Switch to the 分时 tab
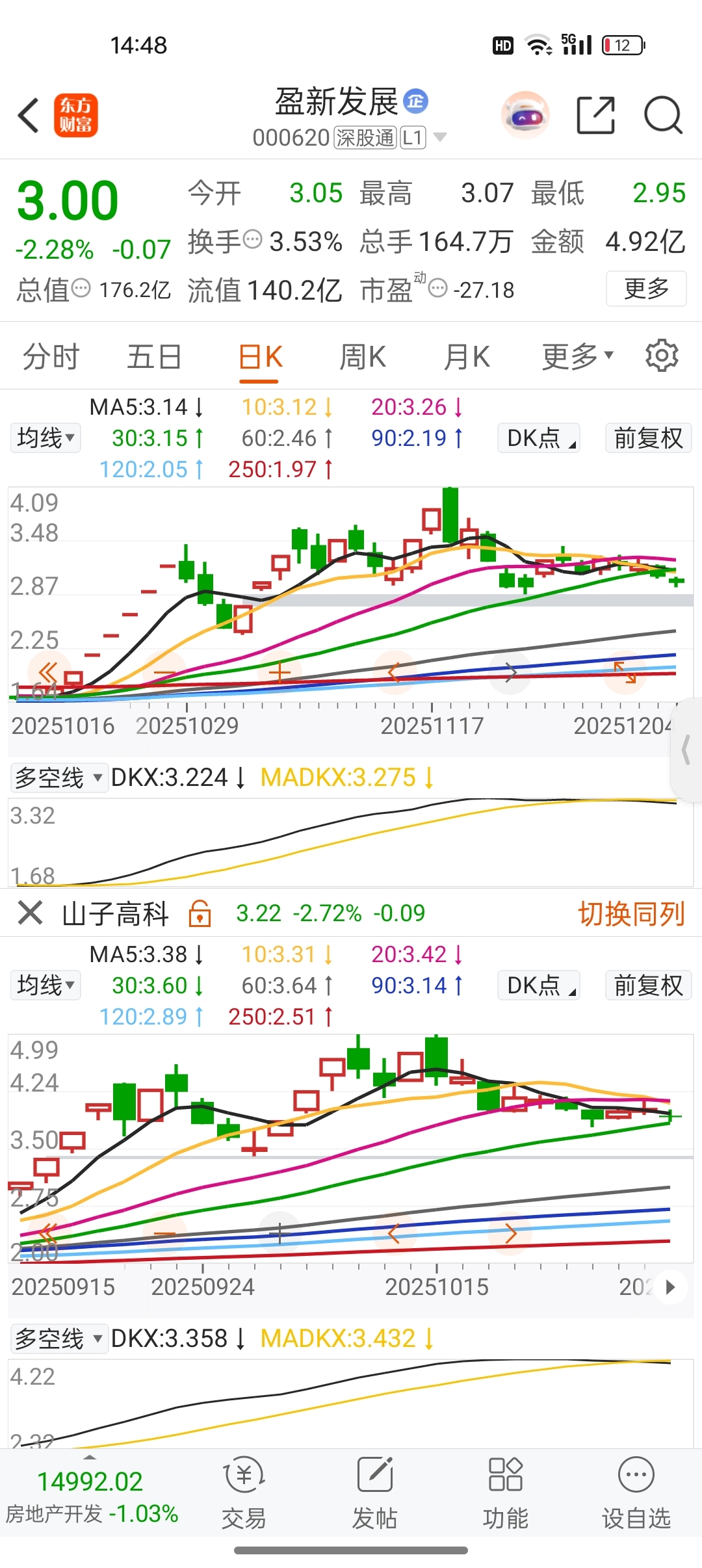Screen dimensions: 702x1568 pos(51,357)
